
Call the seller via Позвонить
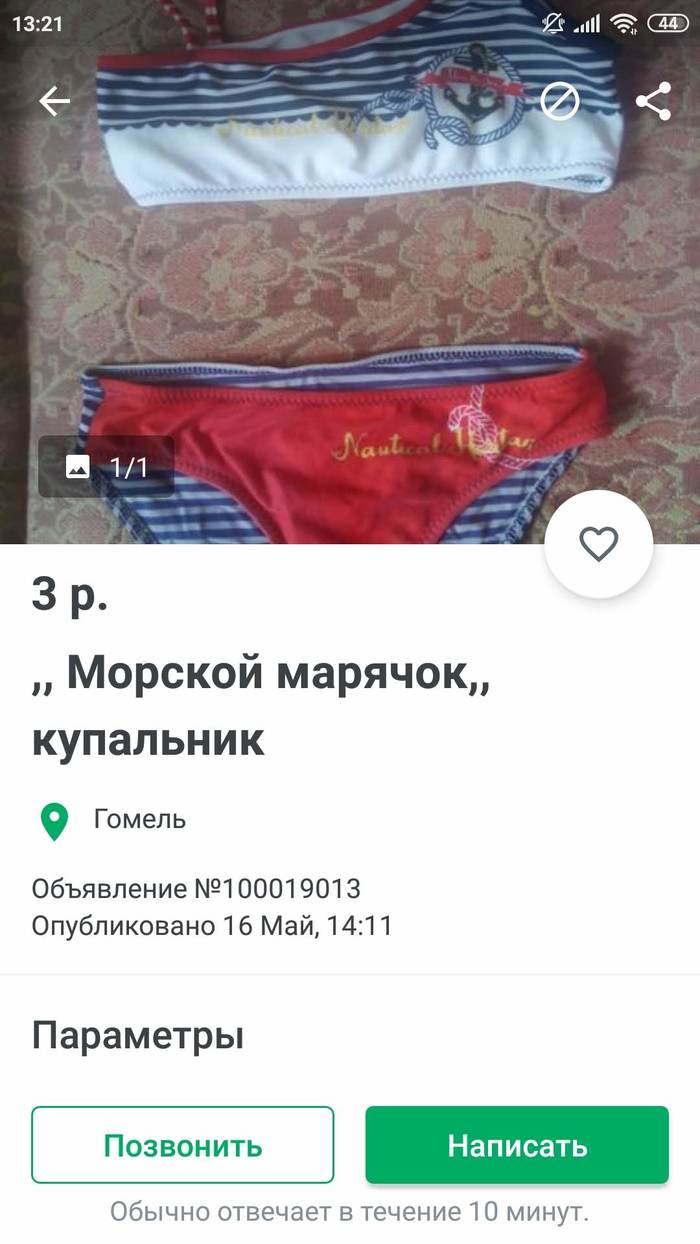[x=183, y=1145]
